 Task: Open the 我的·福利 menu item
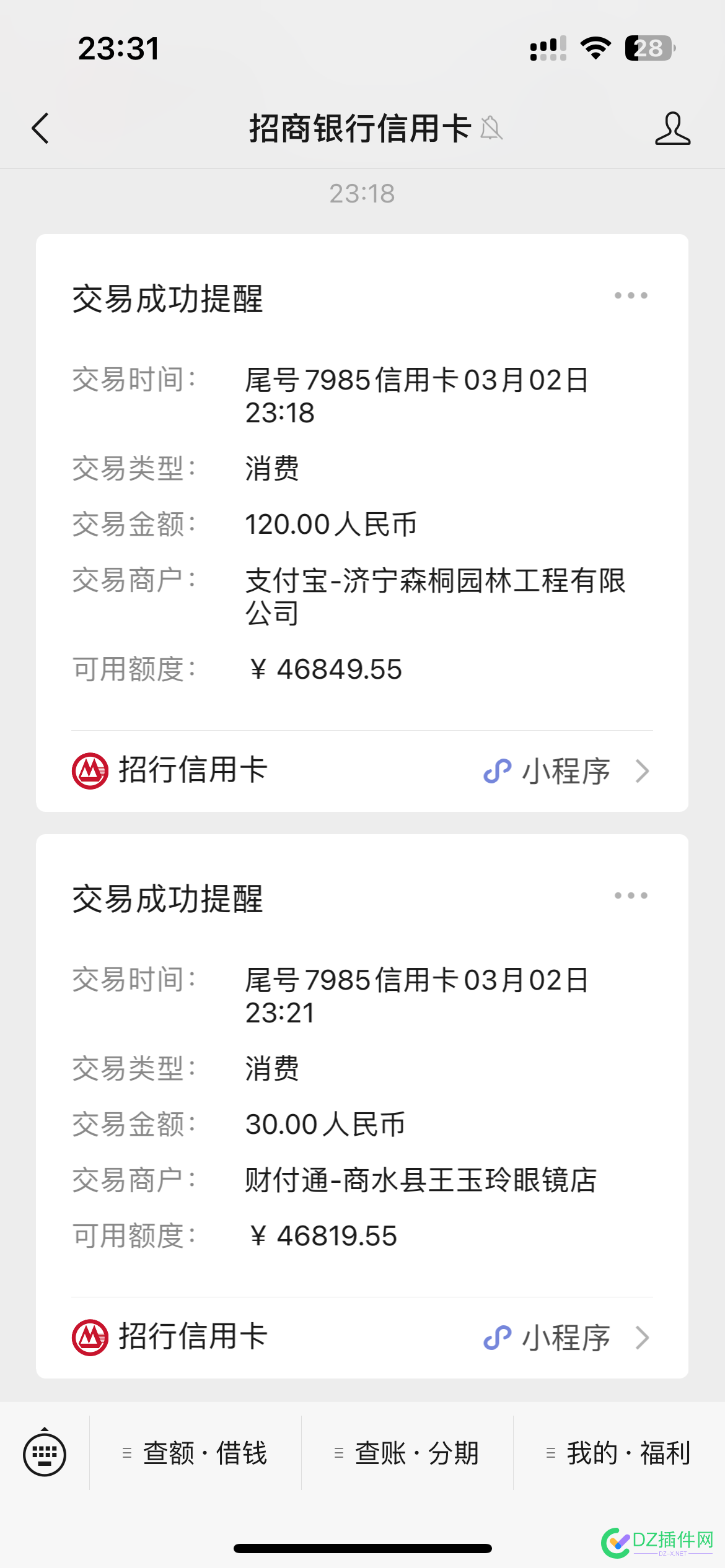pos(620,1451)
